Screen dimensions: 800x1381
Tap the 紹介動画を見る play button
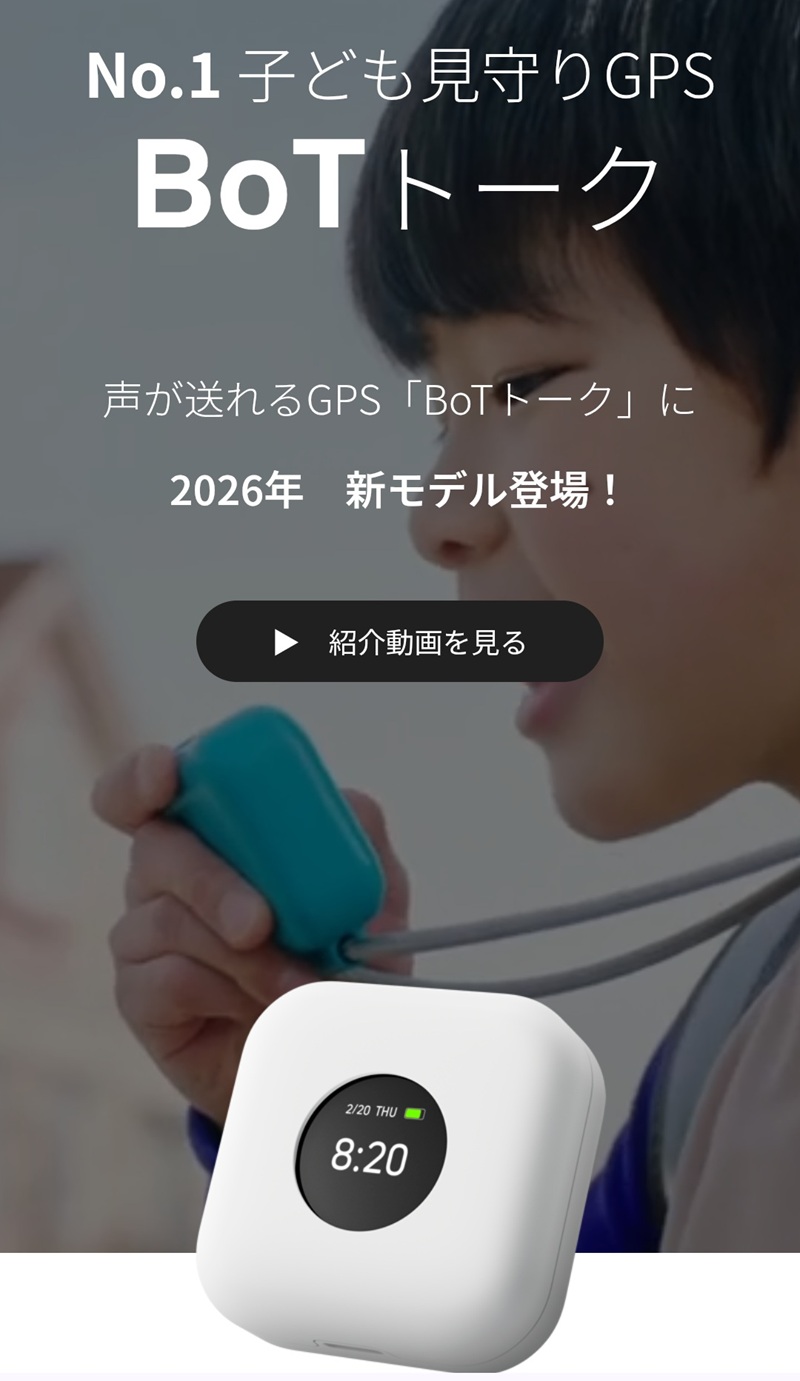(x=400, y=642)
